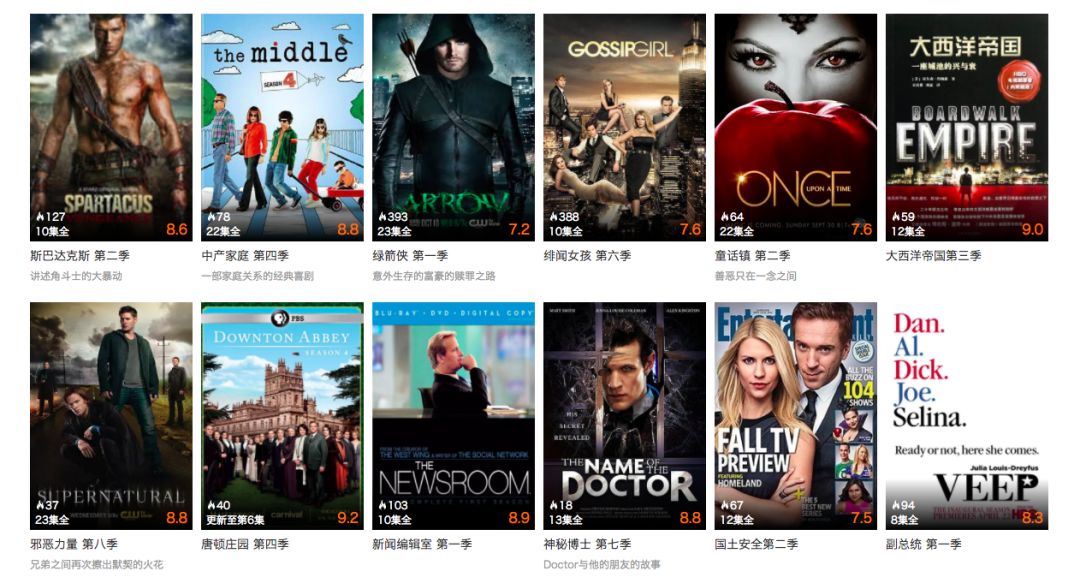Select 绿箭侠 第一季 show tile
This screenshot has height=583, width=1080.
pos(453,127)
